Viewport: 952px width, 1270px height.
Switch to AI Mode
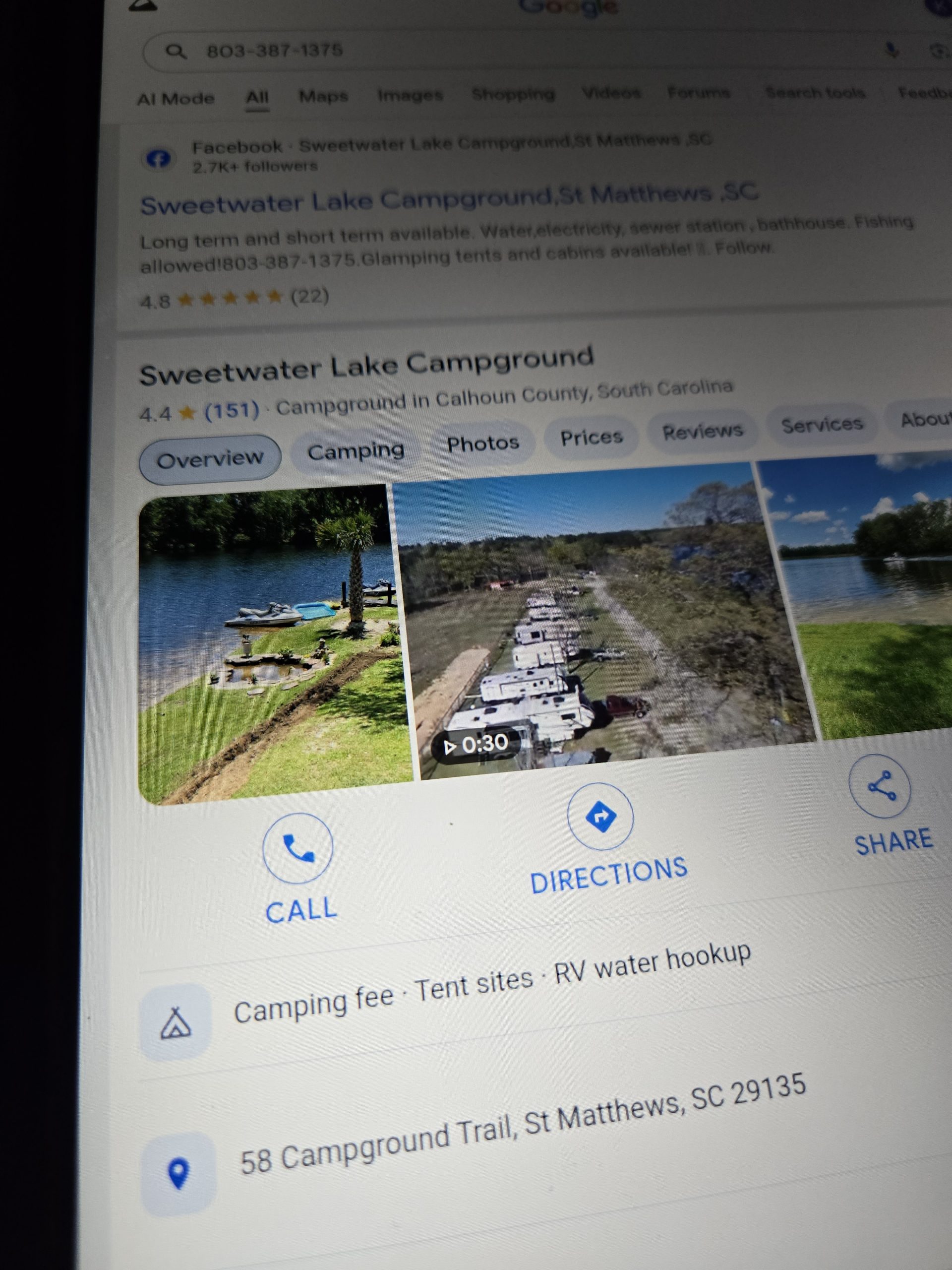pos(176,99)
